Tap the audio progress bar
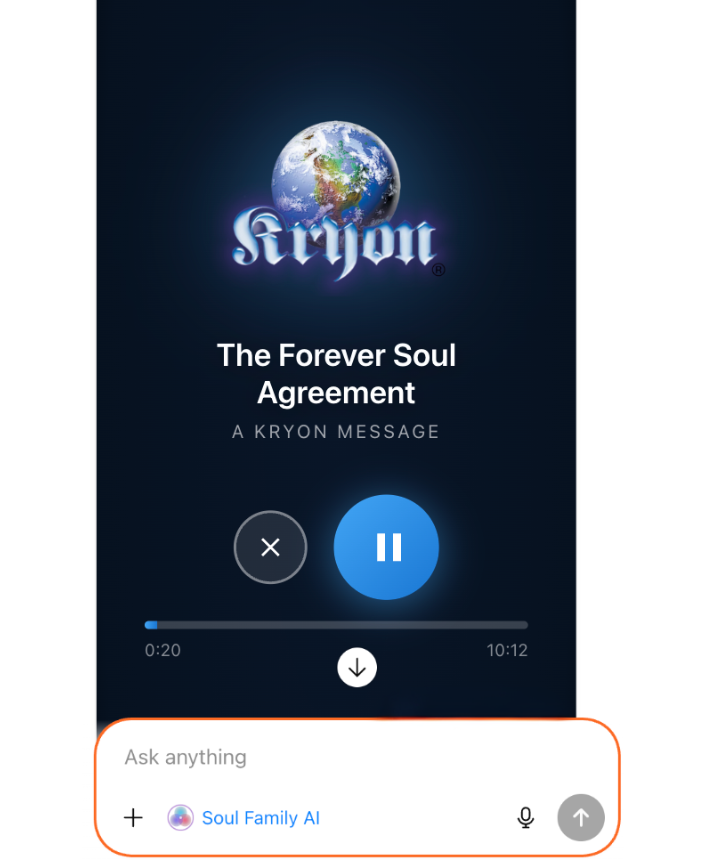706x860 pixels. click(336, 625)
